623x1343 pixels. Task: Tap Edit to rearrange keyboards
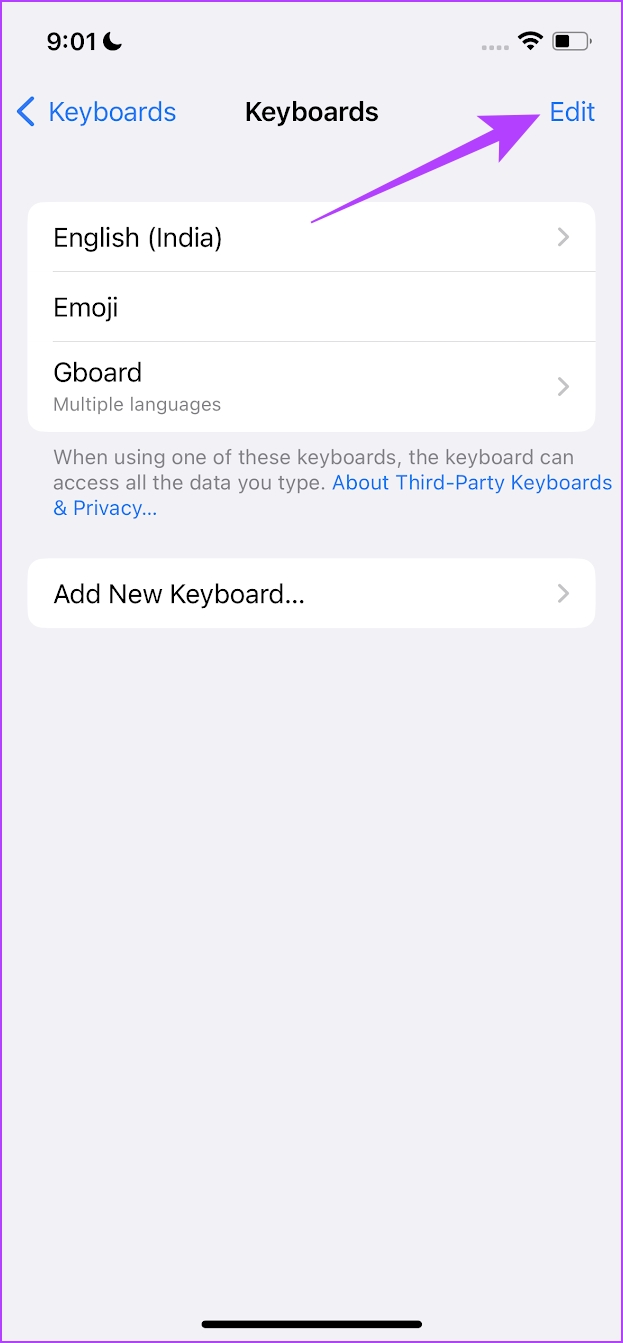coord(572,112)
